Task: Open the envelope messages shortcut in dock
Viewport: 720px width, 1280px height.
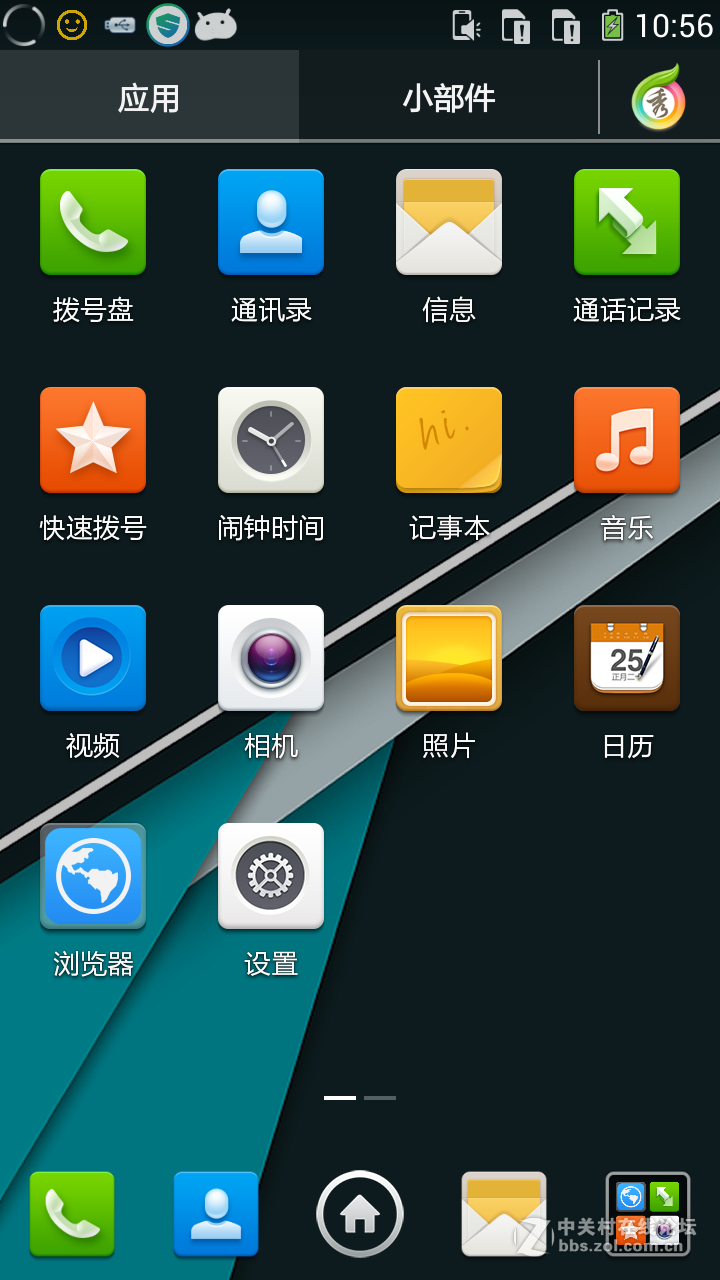Action: pyautogui.click(x=504, y=1213)
